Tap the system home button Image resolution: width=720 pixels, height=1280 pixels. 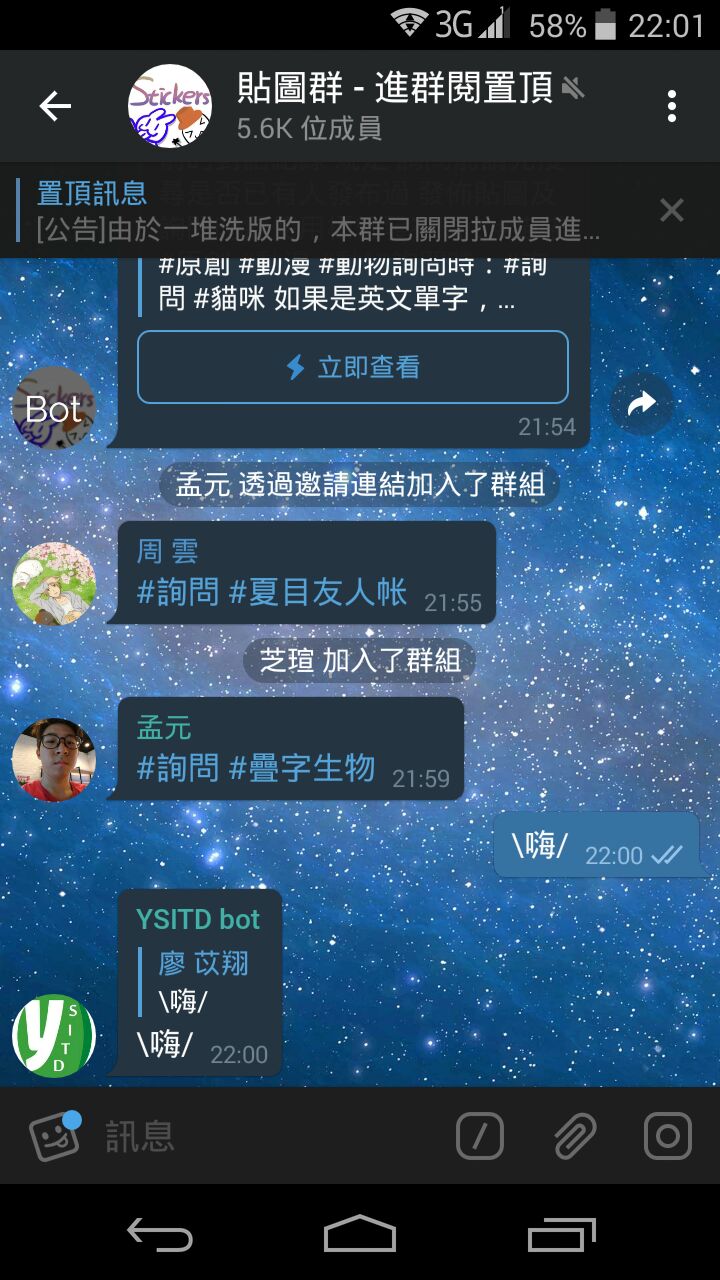(360, 1234)
